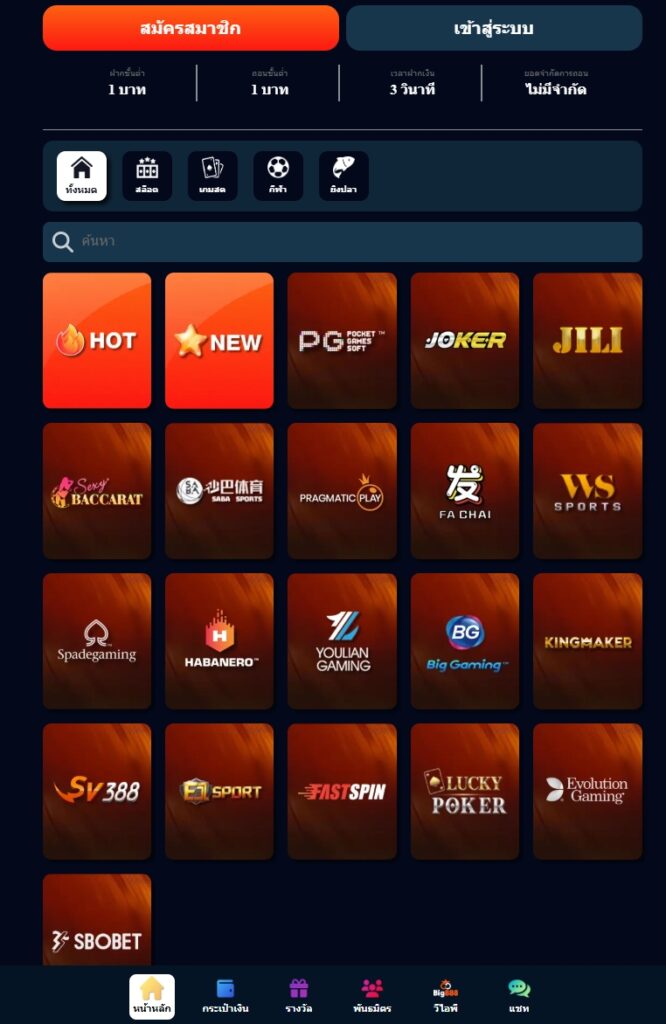Open Pragmatic Play provider tile
The height and width of the screenshot is (1024, 666).
342,491
